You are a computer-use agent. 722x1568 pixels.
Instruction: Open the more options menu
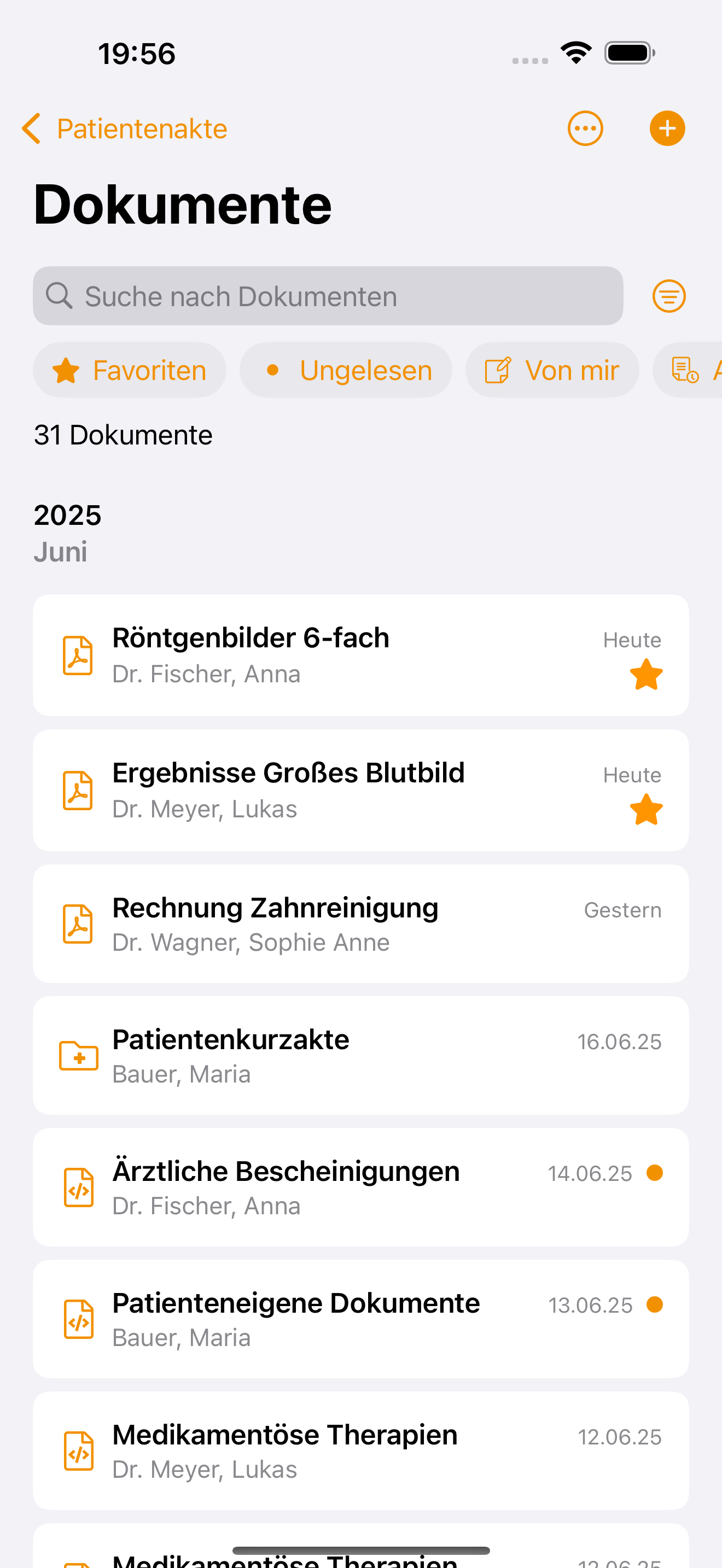[x=585, y=128]
